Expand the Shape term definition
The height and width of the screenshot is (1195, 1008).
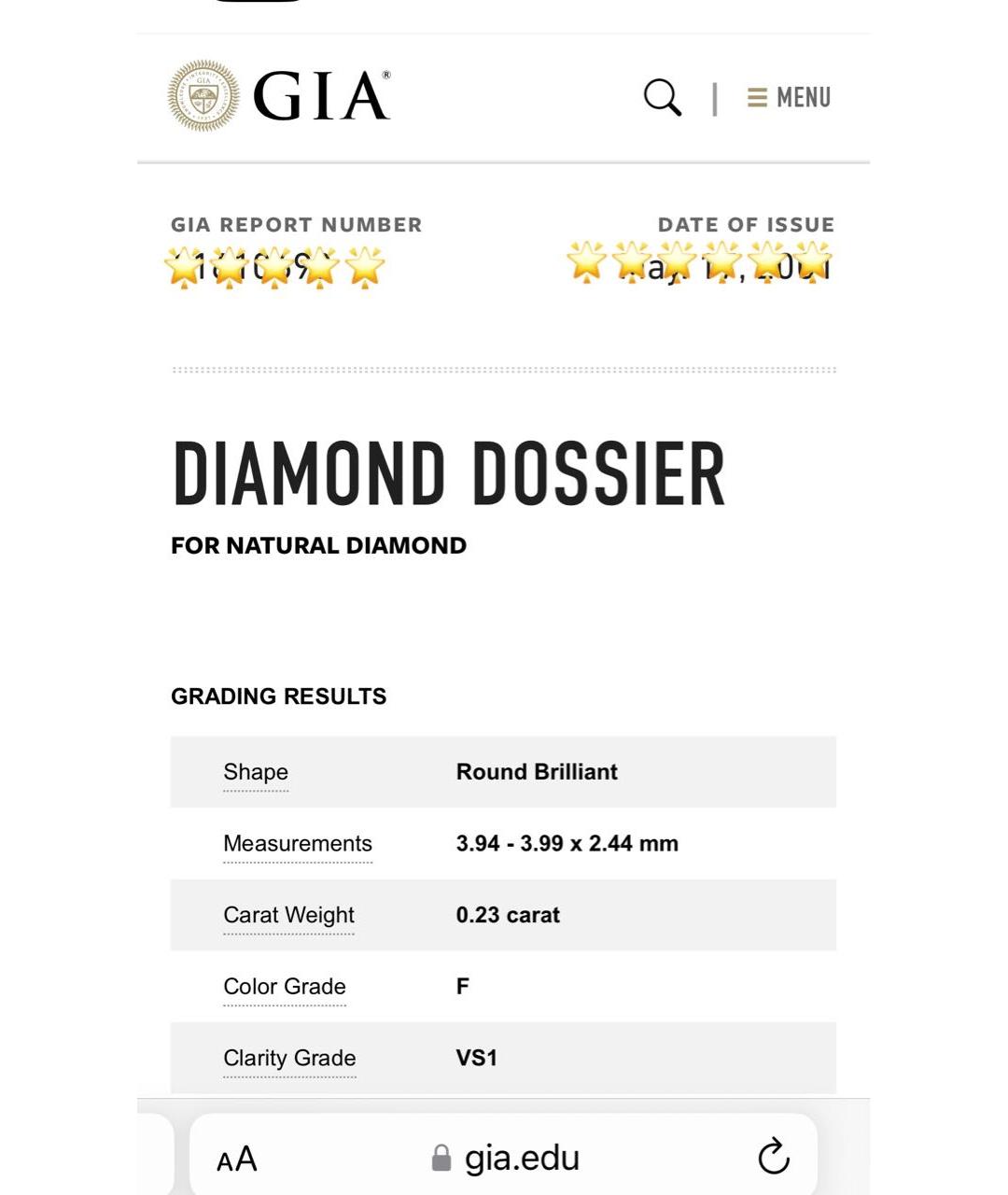(255, 772)
